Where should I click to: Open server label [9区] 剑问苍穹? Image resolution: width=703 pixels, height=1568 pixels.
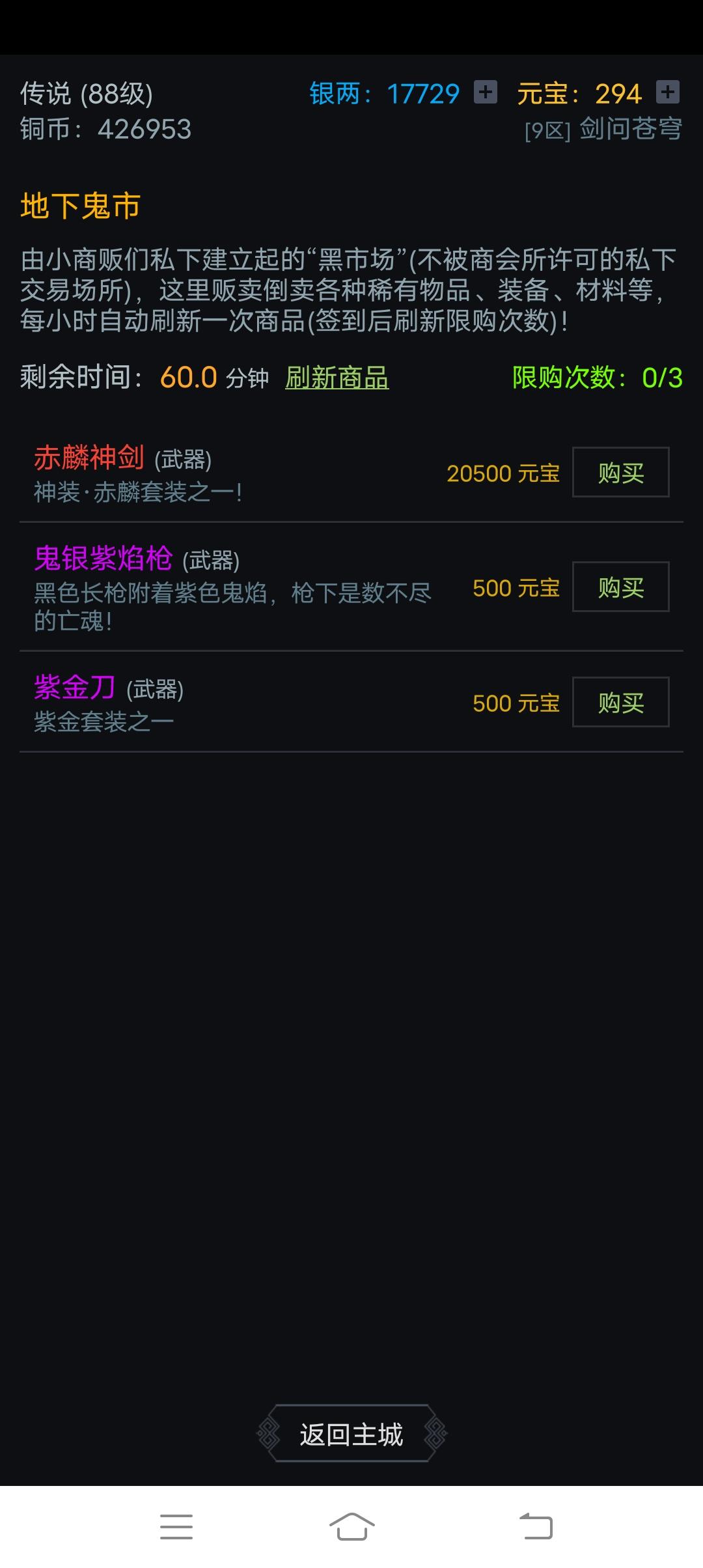click(602, 130)
